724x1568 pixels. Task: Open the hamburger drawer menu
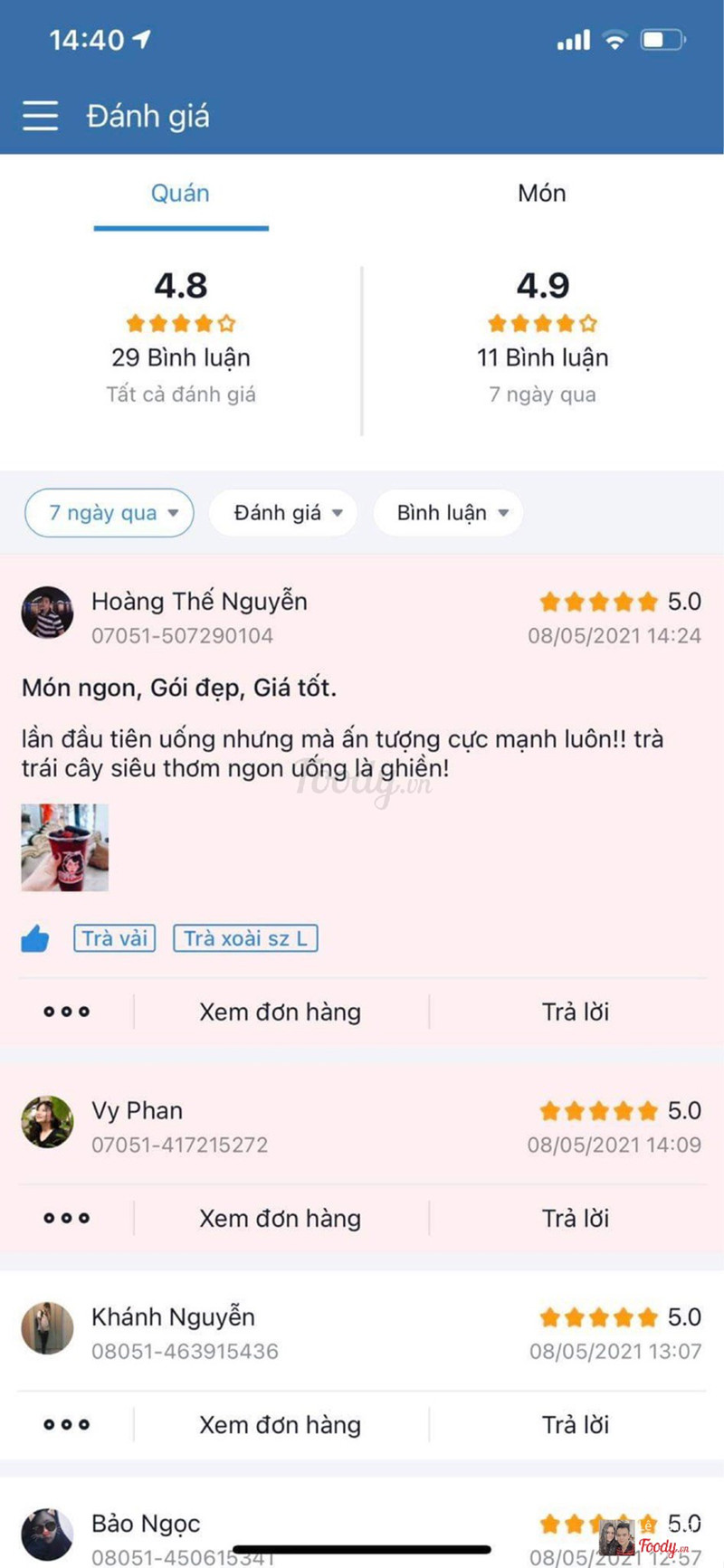coord(40,116)
